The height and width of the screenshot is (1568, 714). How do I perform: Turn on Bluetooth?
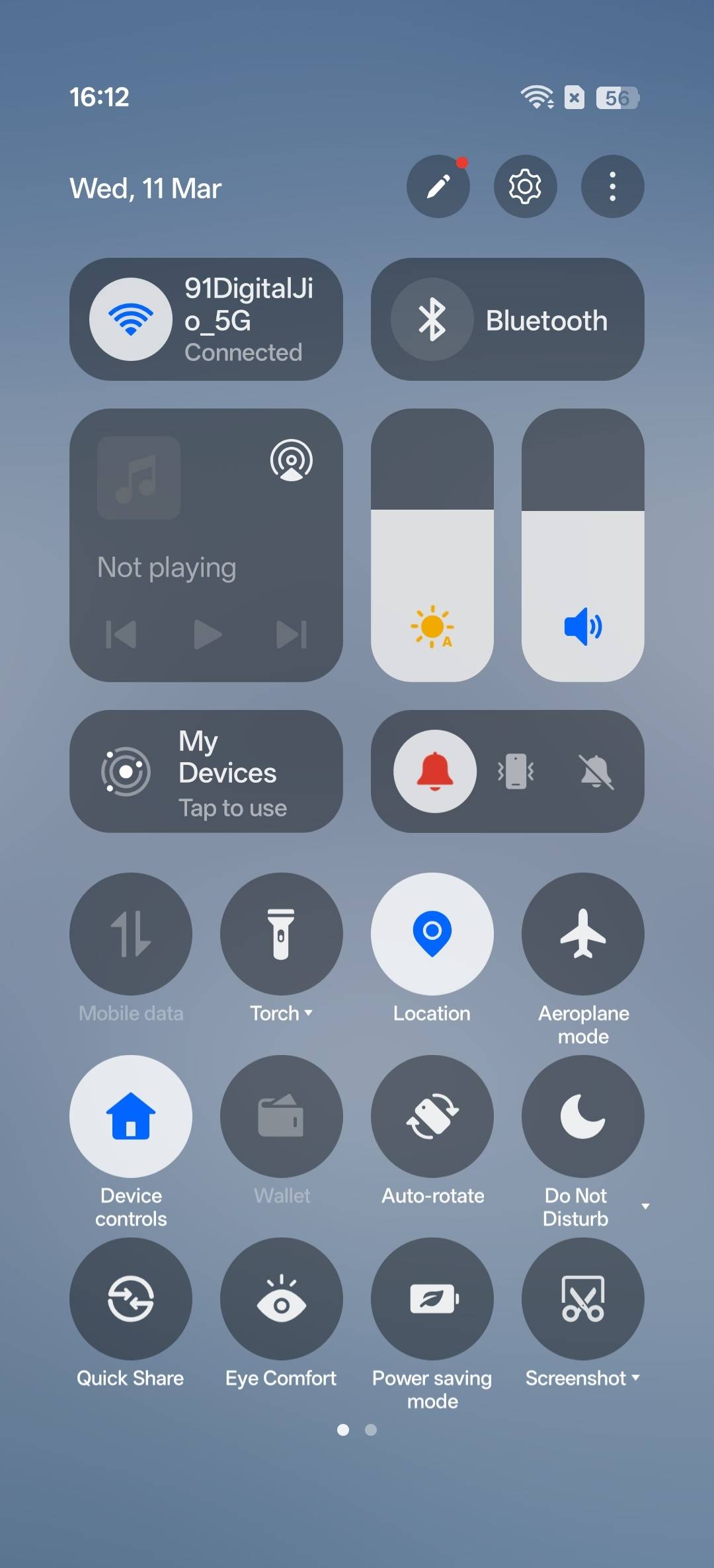[508, 319]
